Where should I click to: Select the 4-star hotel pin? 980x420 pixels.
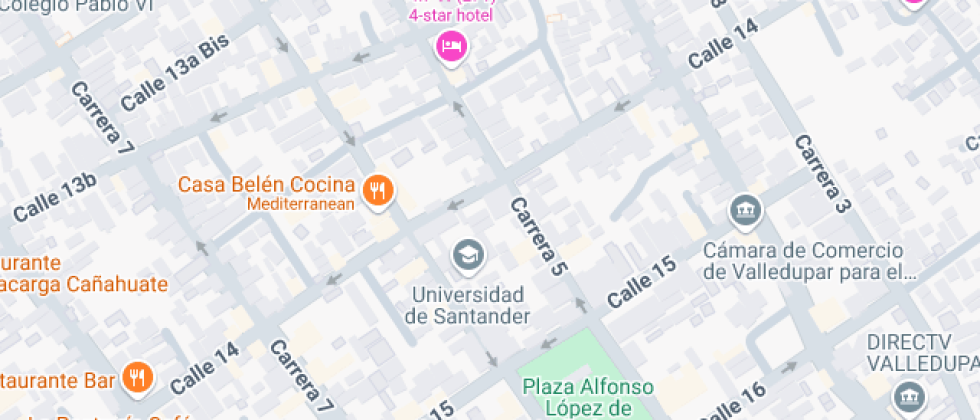[451, 46]
